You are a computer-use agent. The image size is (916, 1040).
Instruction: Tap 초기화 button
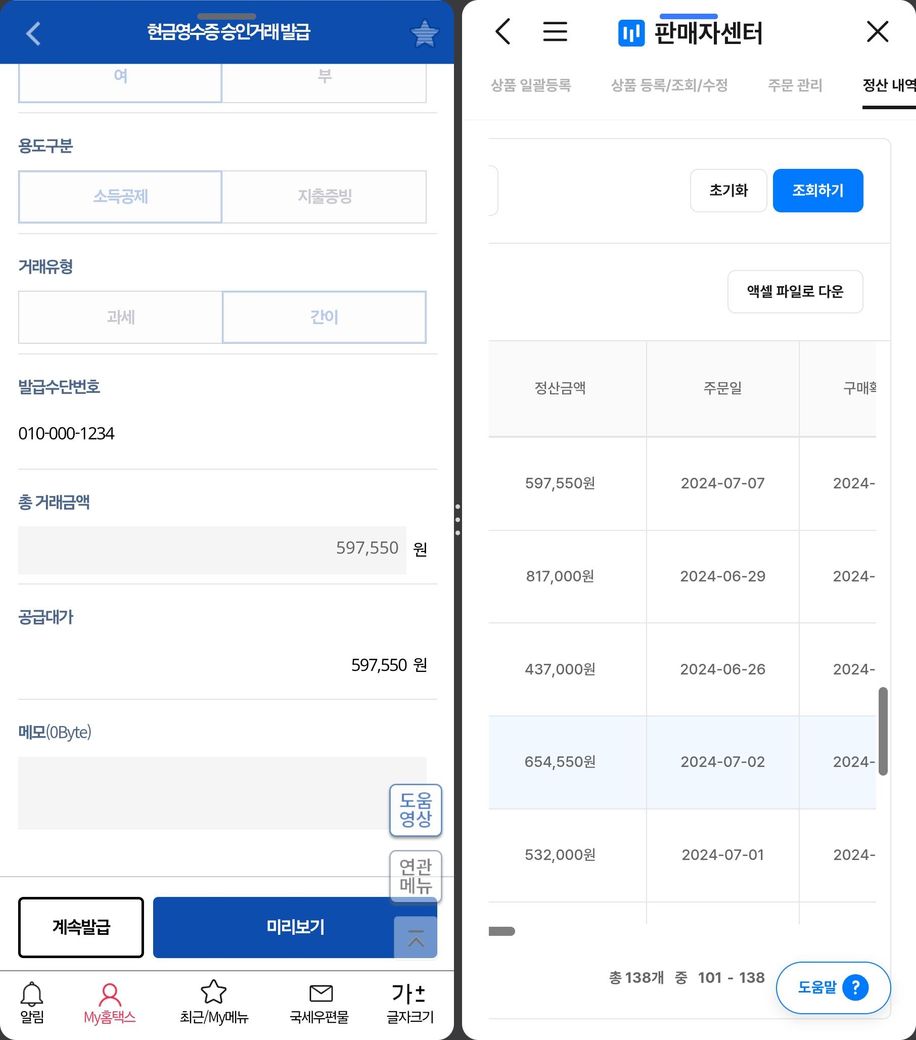point(728,190)
